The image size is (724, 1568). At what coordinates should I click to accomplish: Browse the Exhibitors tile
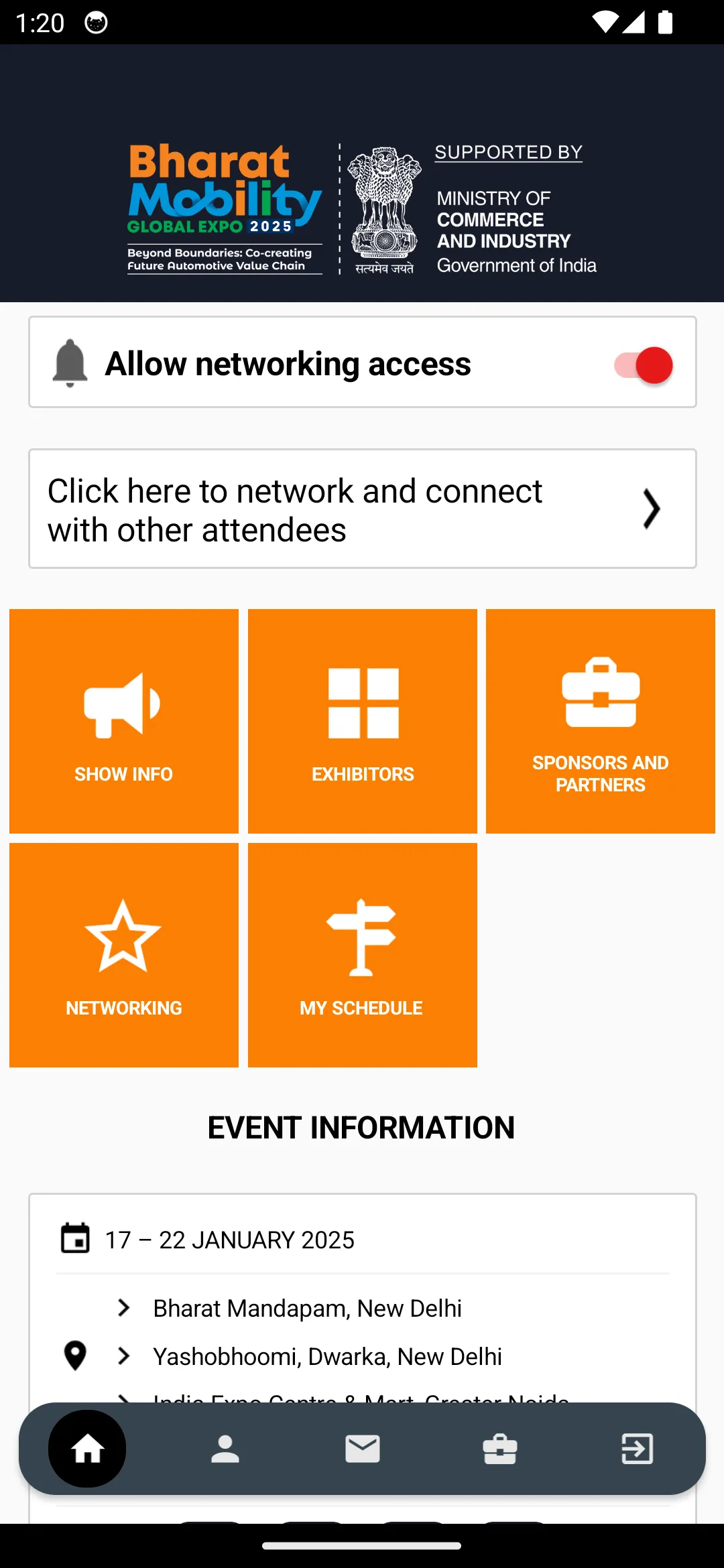[363, 721]
